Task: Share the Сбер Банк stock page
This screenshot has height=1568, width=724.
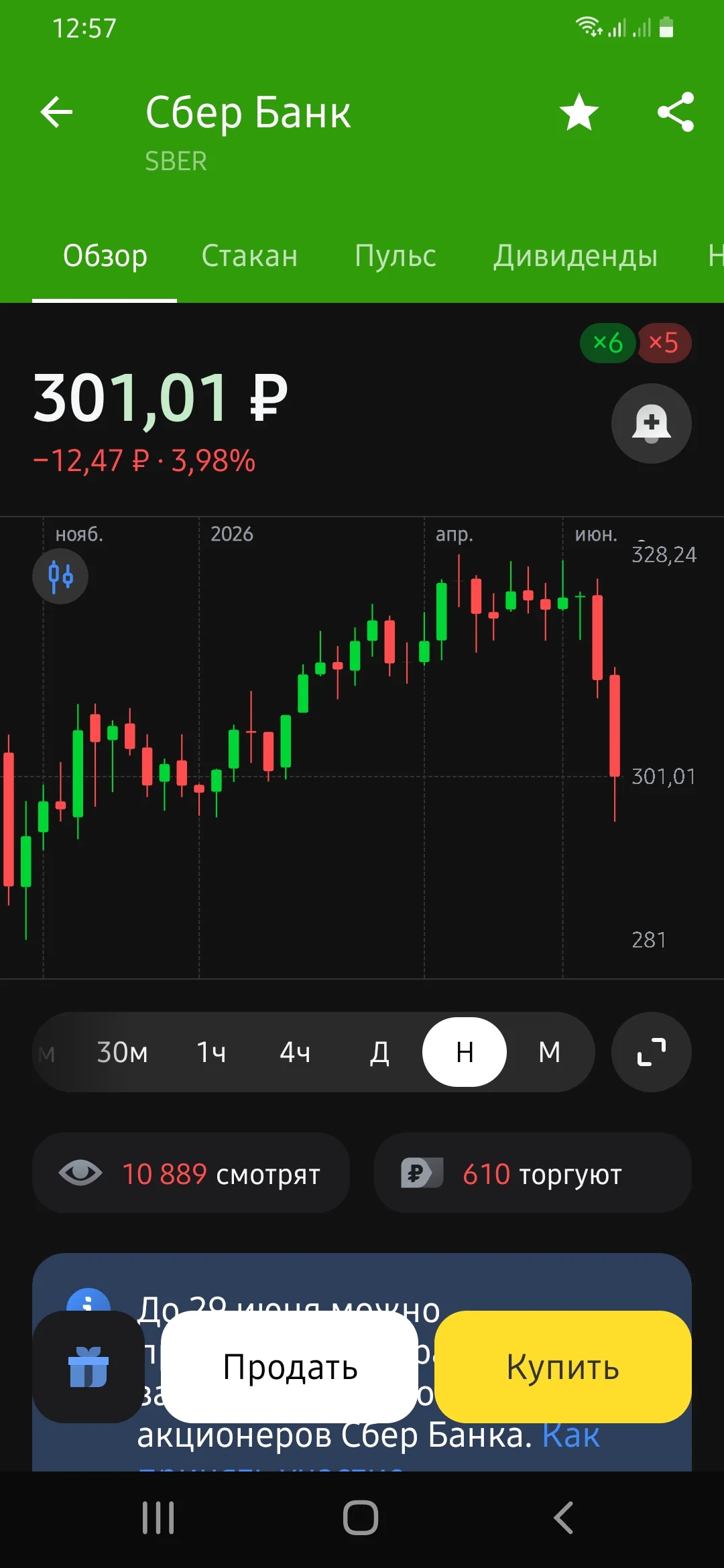Action: (676, 112)
